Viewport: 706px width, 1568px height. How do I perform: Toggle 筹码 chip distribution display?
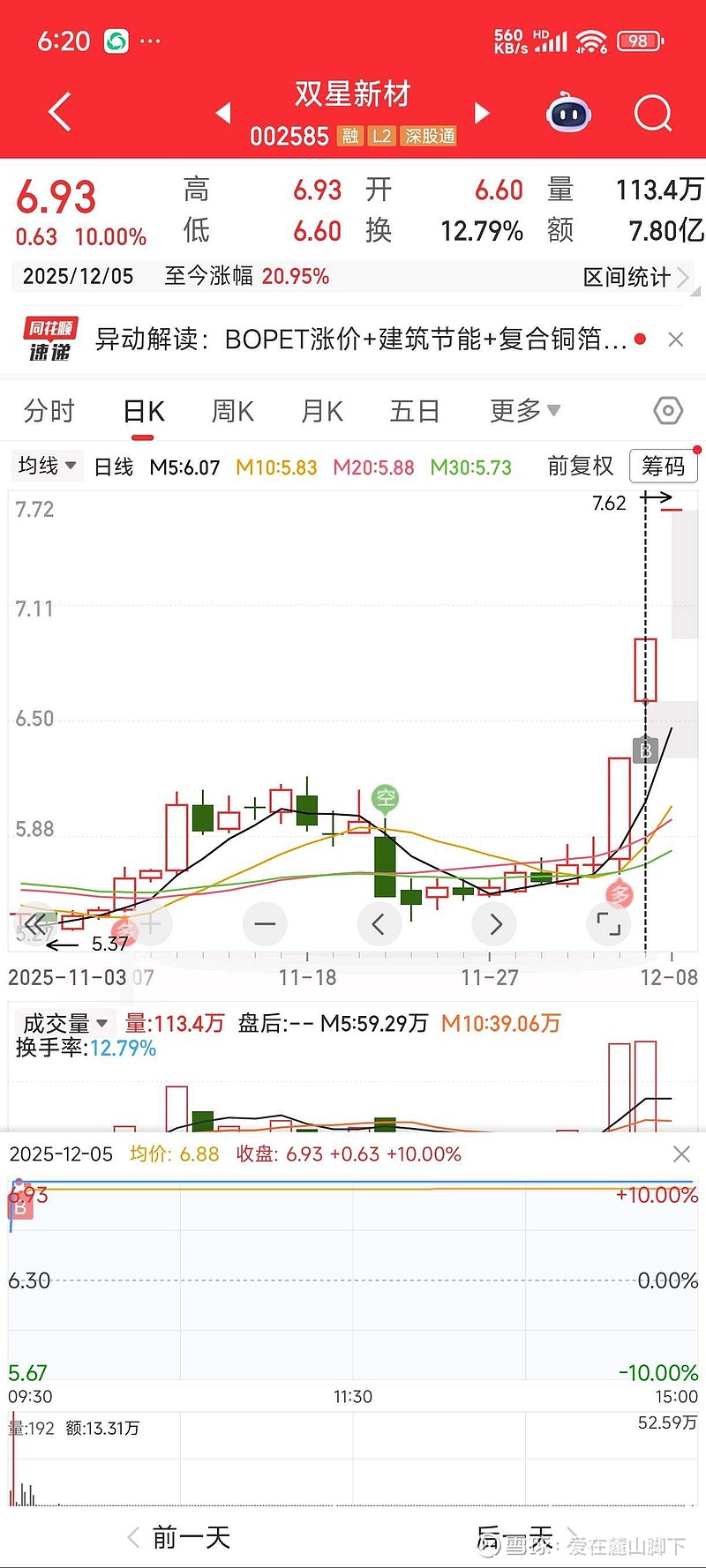(x=663, y=467)
